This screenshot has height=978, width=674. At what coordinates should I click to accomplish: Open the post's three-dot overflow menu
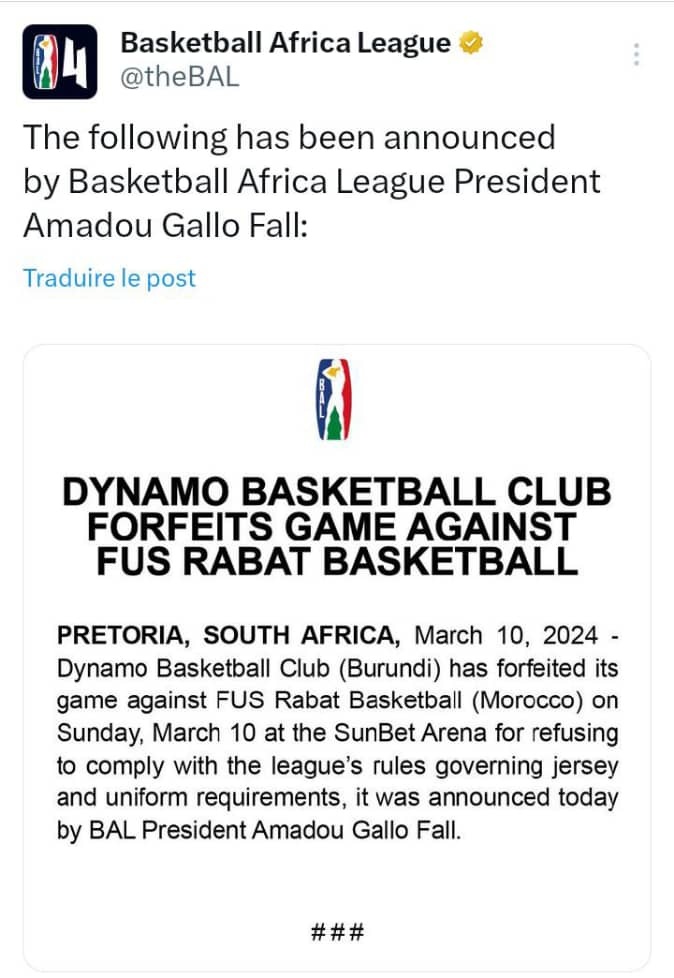[x=637, y=54]
